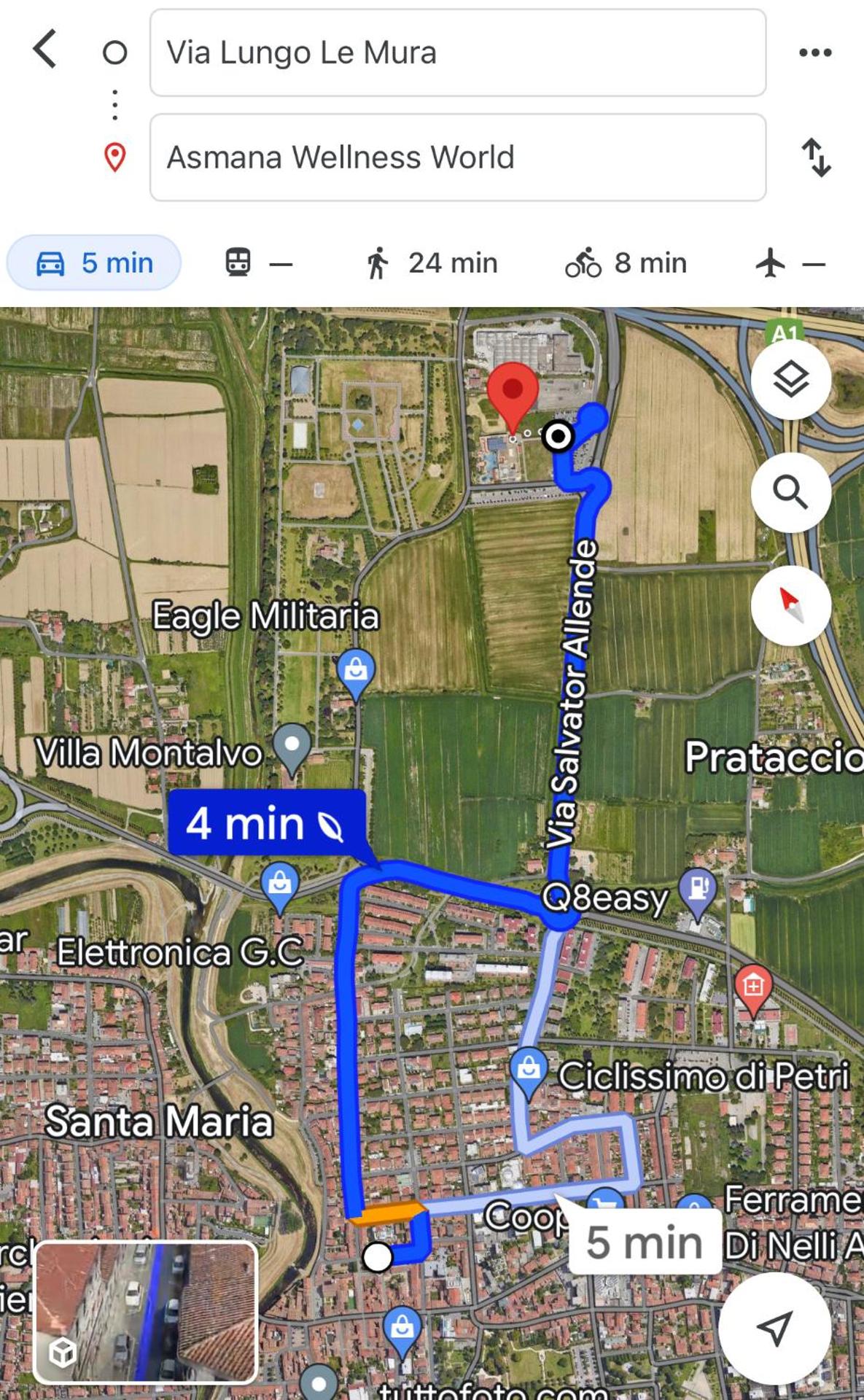
Task: Open the three-dot overflow menu
Action: [x=814, y=52]
